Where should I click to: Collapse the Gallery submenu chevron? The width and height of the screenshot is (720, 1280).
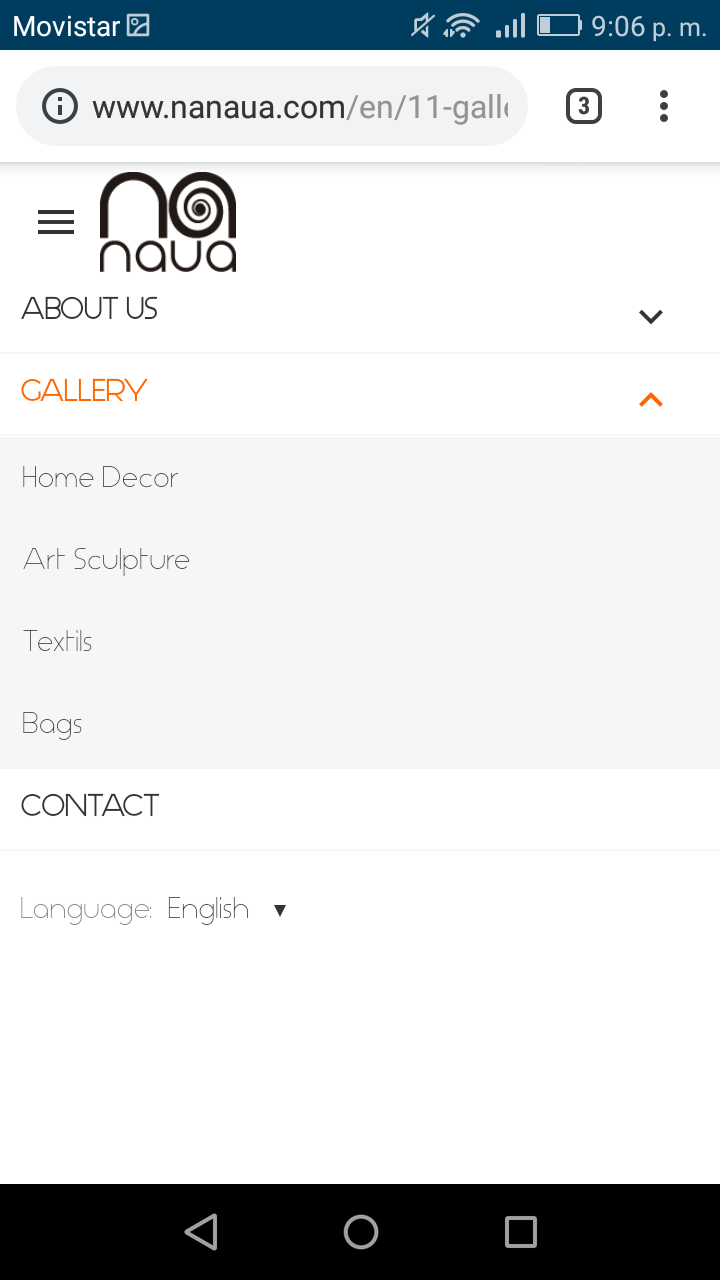pos(651,400)
